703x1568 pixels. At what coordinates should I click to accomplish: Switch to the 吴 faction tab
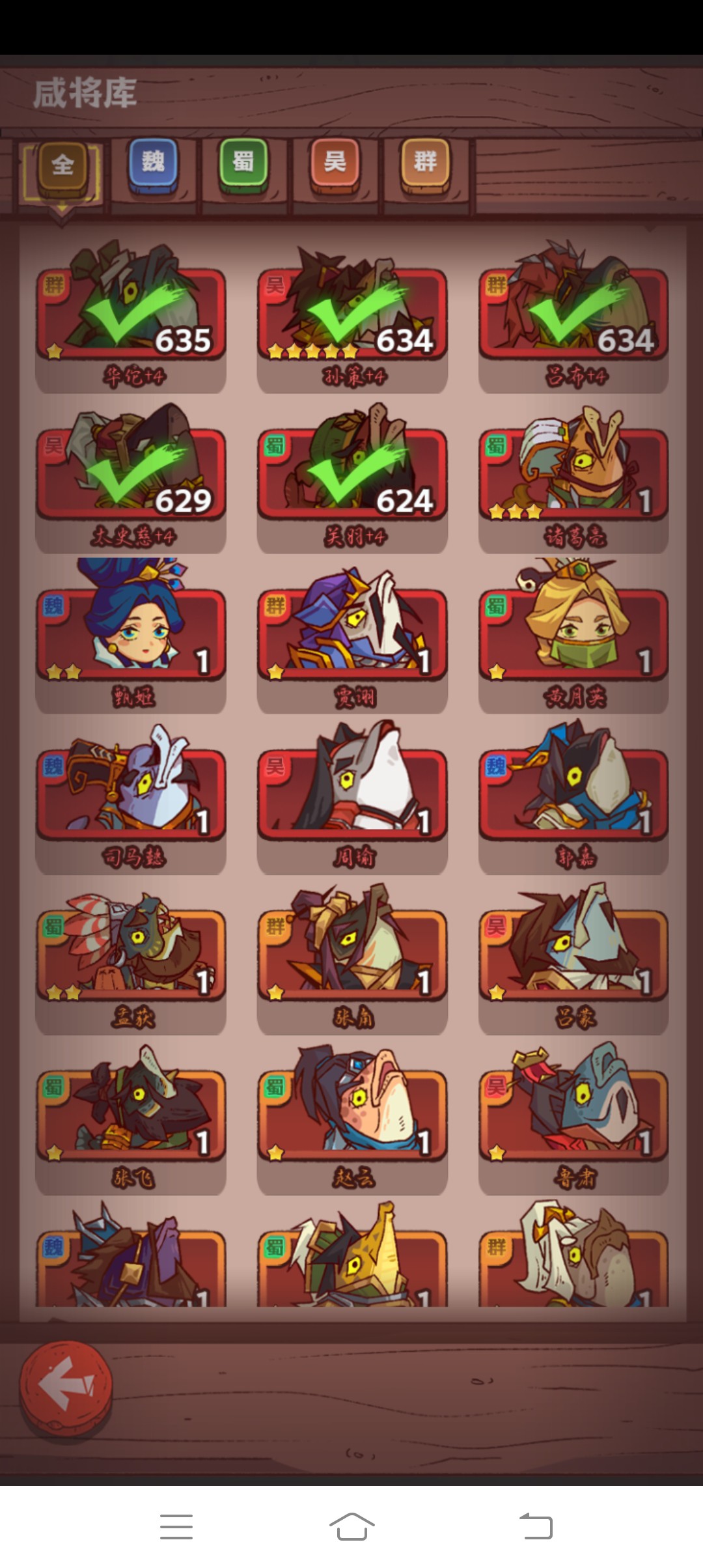(x=335, y=163)
